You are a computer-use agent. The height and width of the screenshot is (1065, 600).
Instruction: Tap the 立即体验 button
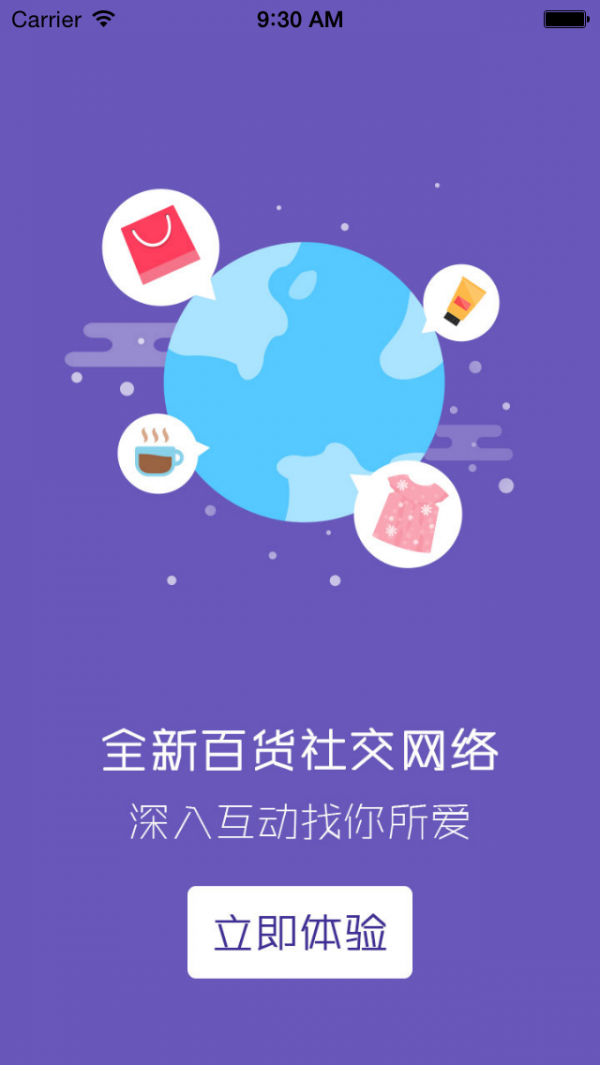(x=300, y=932)
